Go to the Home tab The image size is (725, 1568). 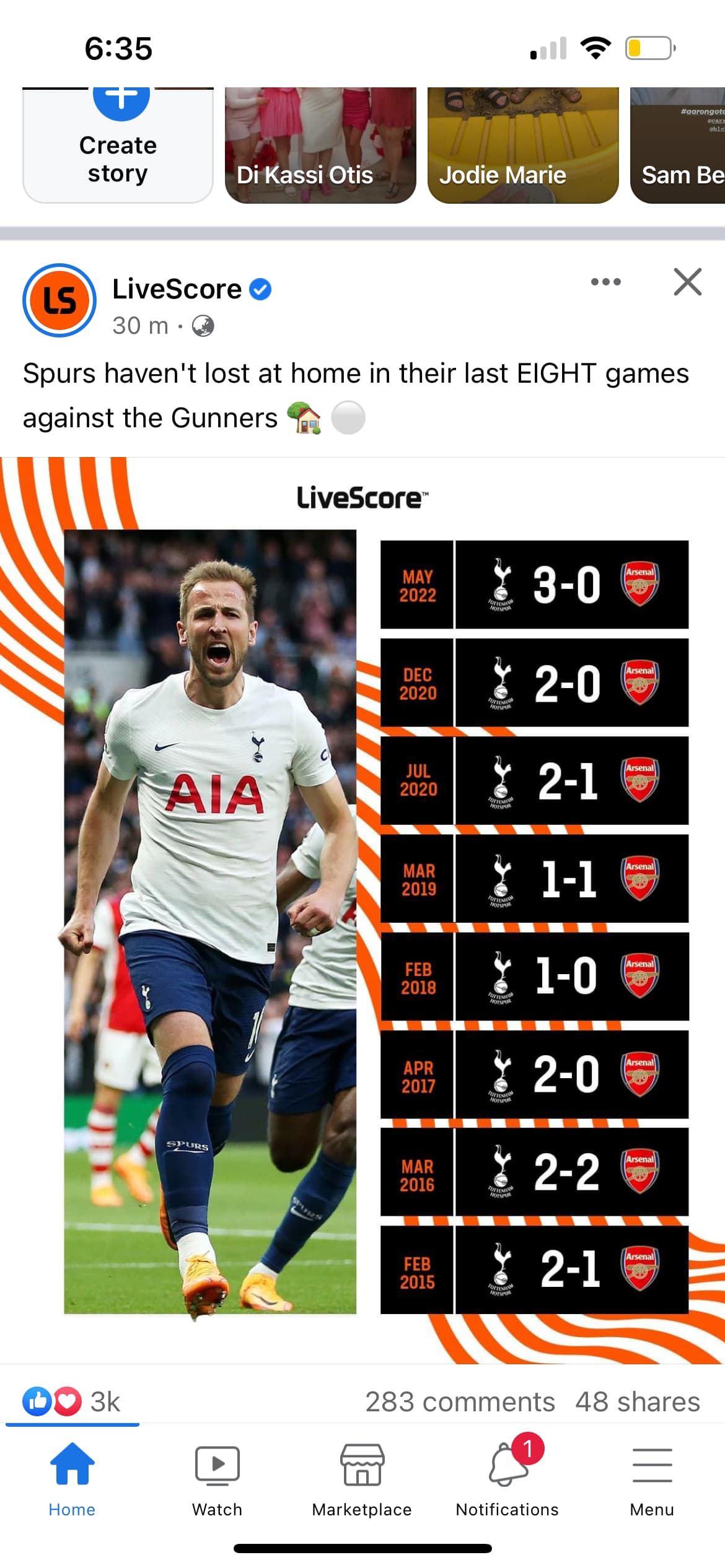(72, 1479)
